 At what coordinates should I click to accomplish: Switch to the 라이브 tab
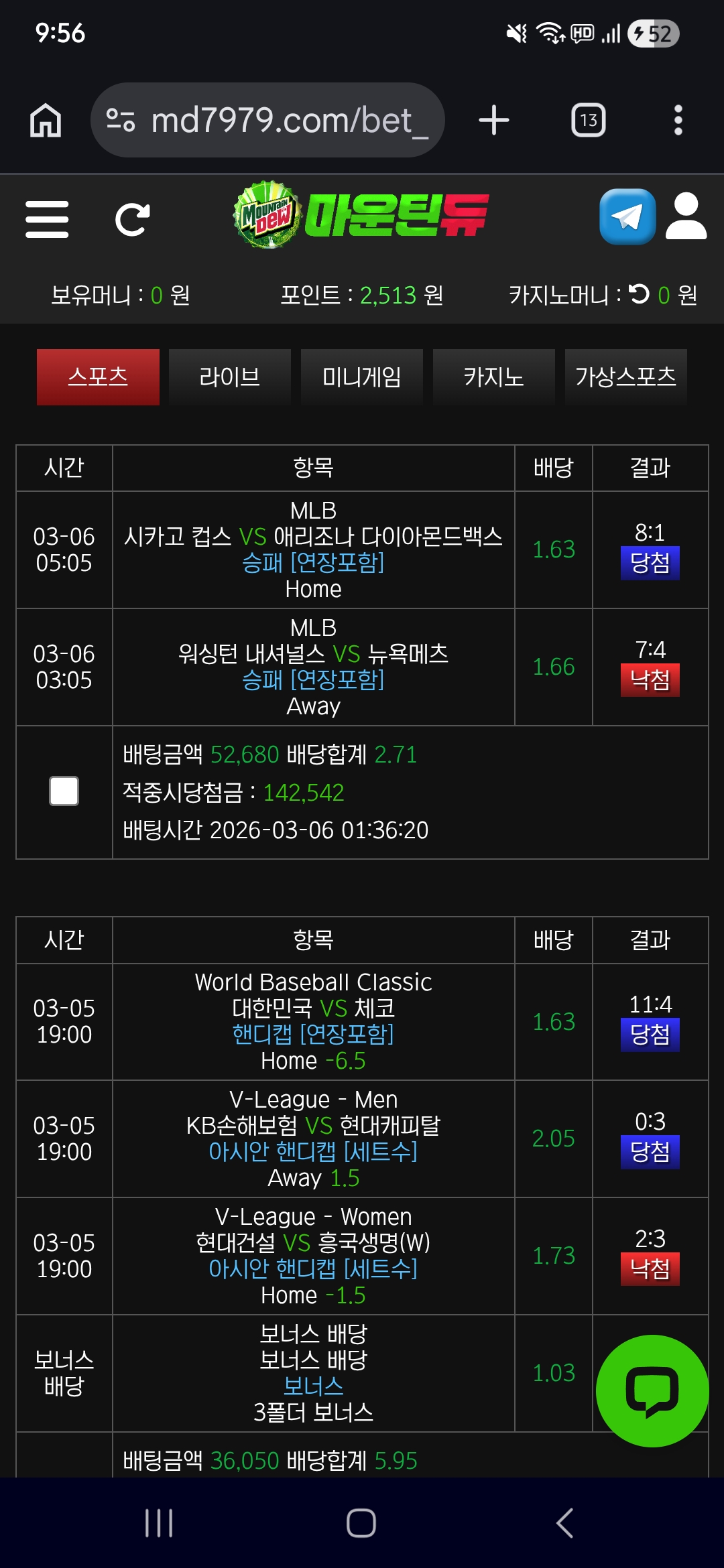coord(229,377)
